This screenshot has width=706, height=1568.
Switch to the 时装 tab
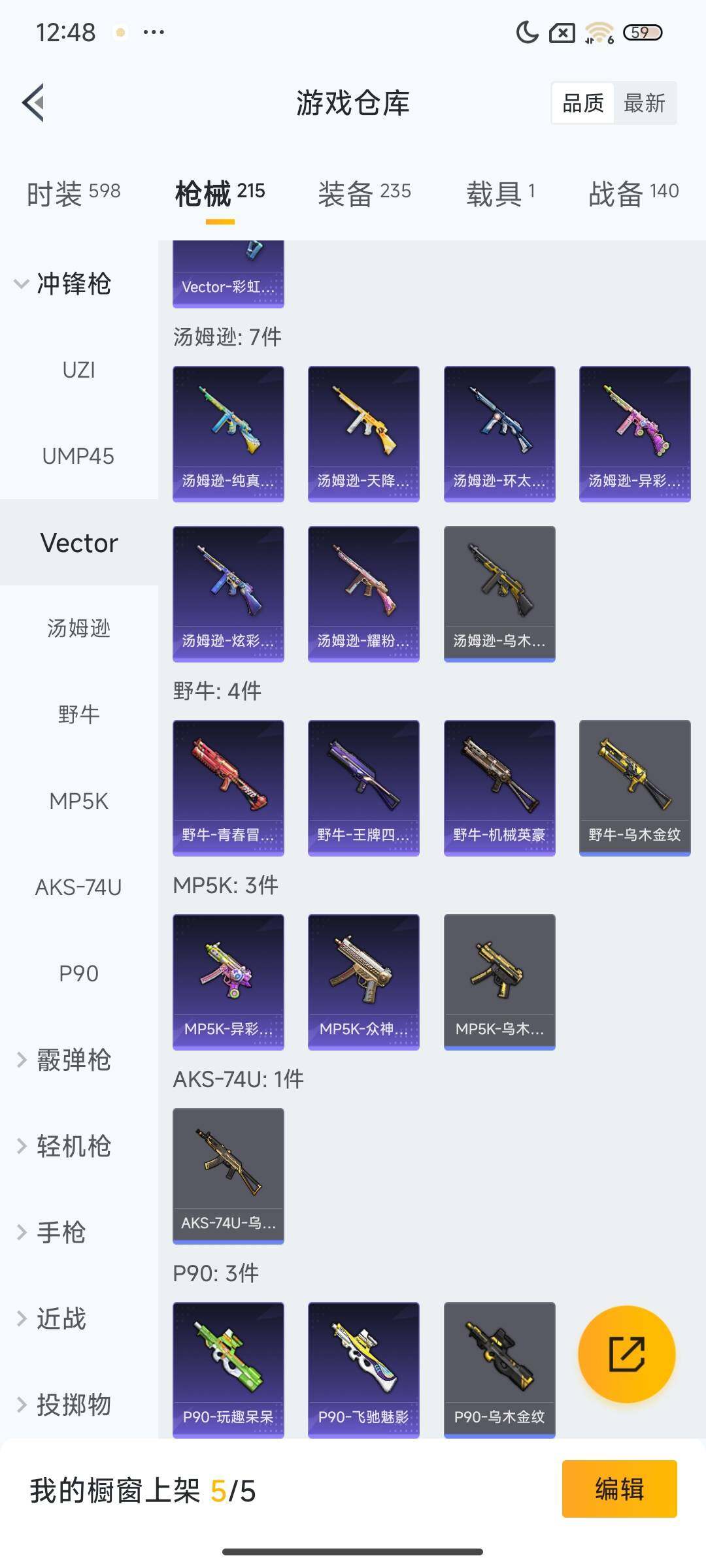click(73, 193)
